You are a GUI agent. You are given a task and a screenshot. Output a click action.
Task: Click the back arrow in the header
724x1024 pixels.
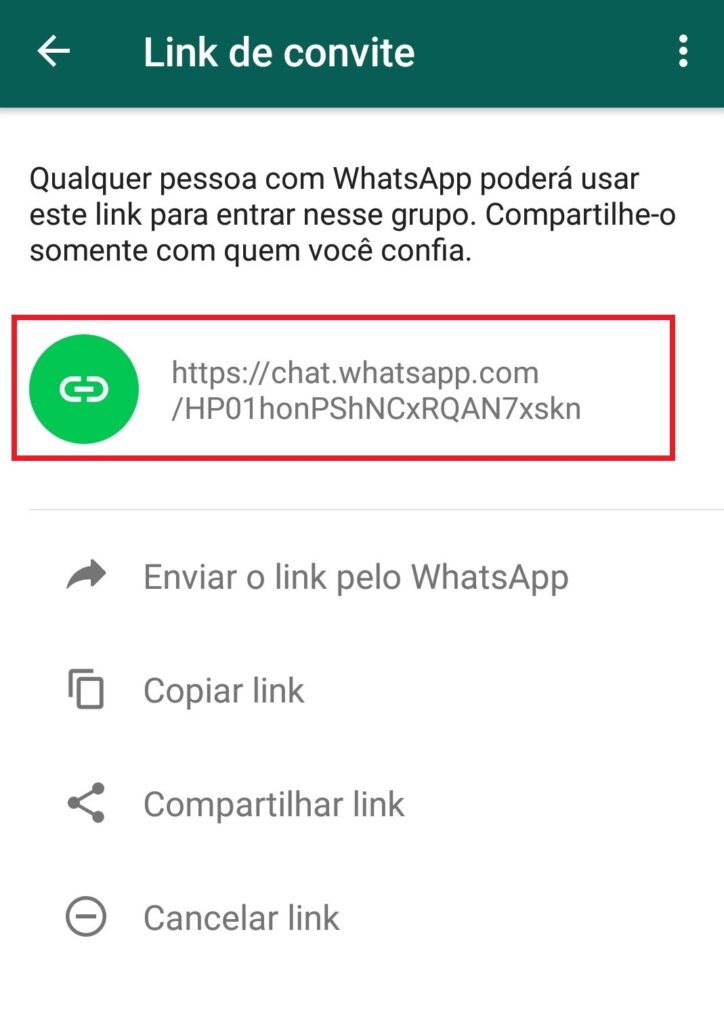coord(53,51)
